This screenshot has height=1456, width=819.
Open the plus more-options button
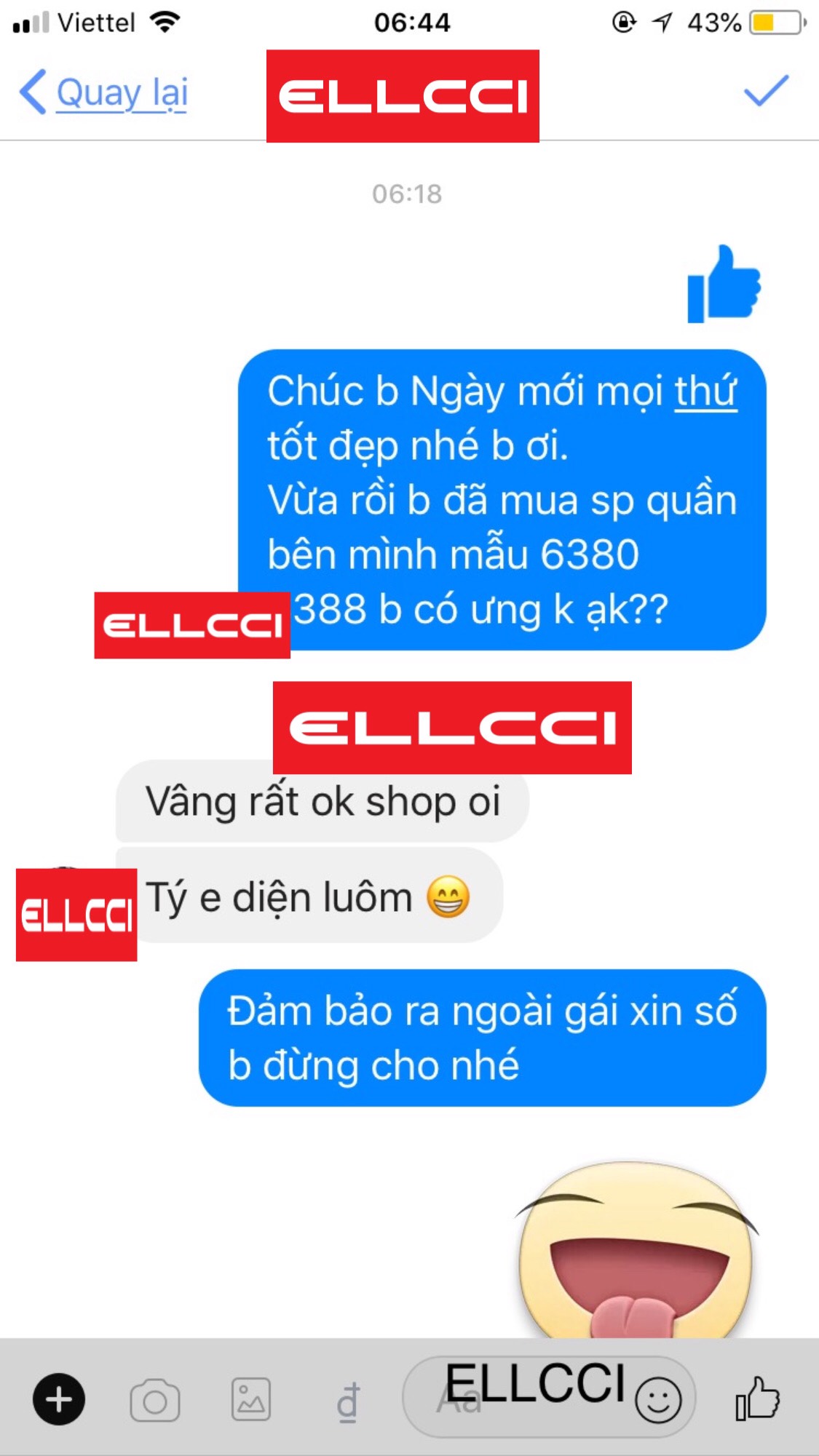click(59, 1399)
